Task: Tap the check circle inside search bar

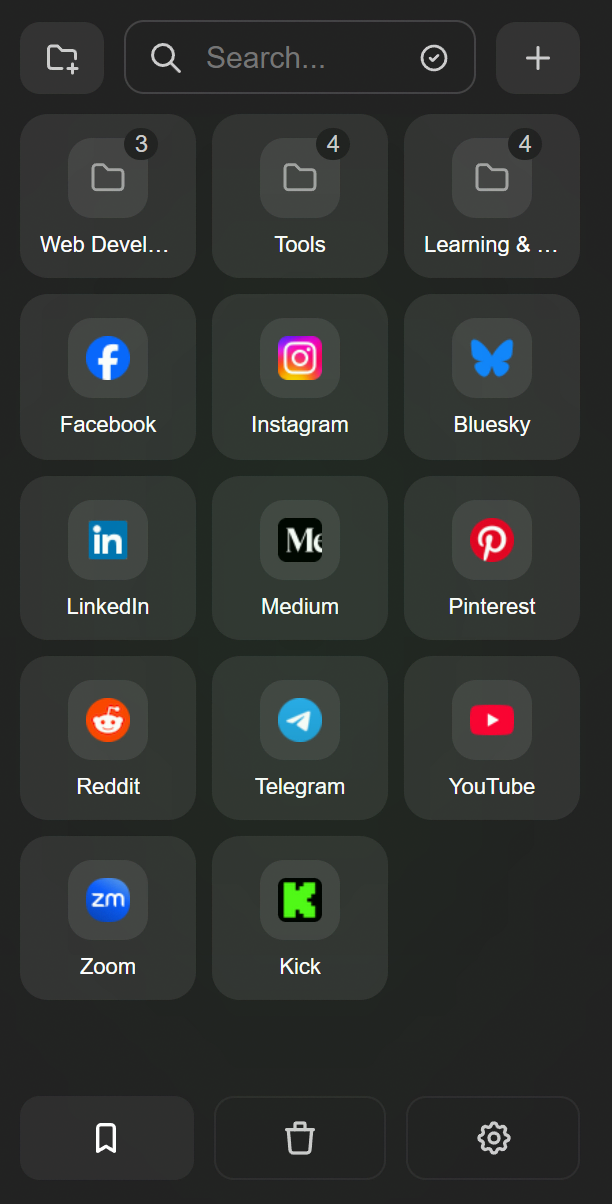Action: pyautogui.click(x=434, y=58)
